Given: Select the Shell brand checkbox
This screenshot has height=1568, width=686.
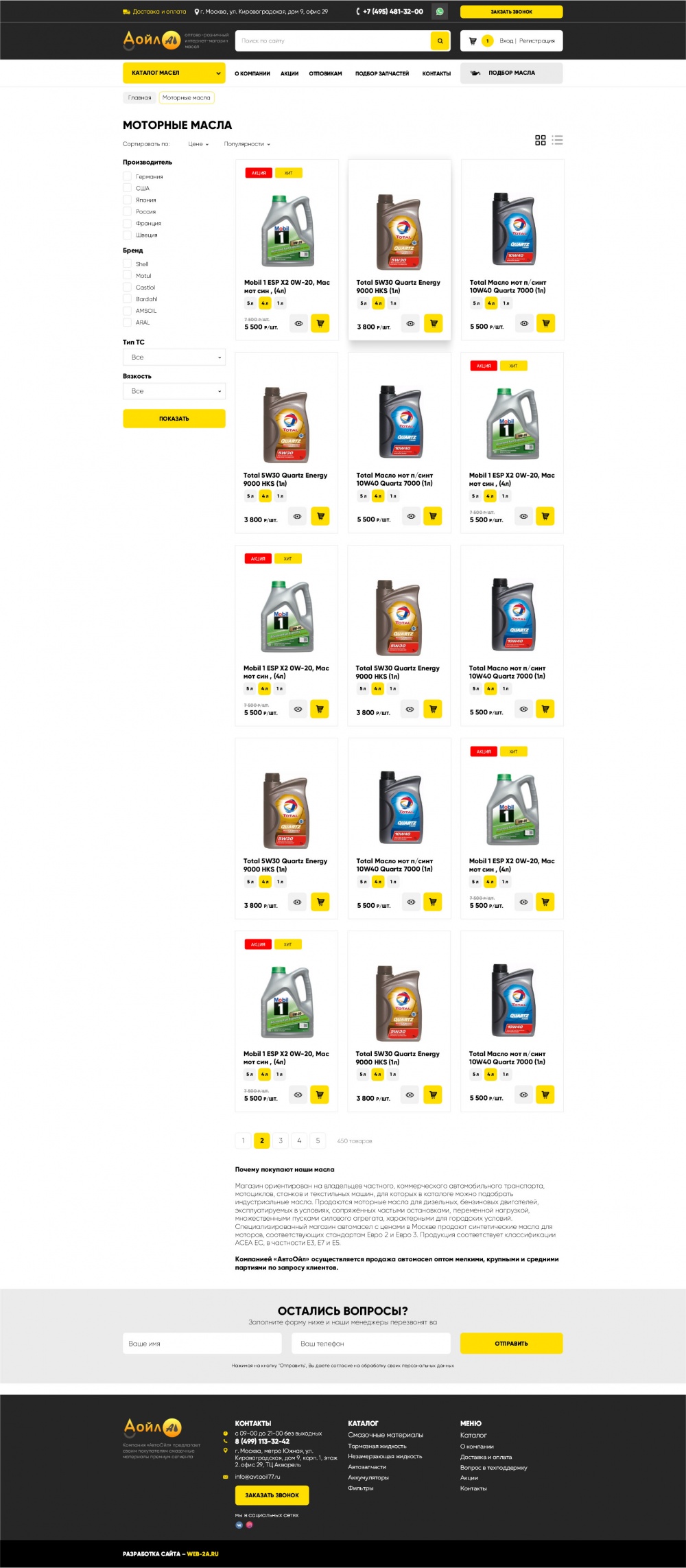Looking at the screenshot, I should click(x=127, y=264).
